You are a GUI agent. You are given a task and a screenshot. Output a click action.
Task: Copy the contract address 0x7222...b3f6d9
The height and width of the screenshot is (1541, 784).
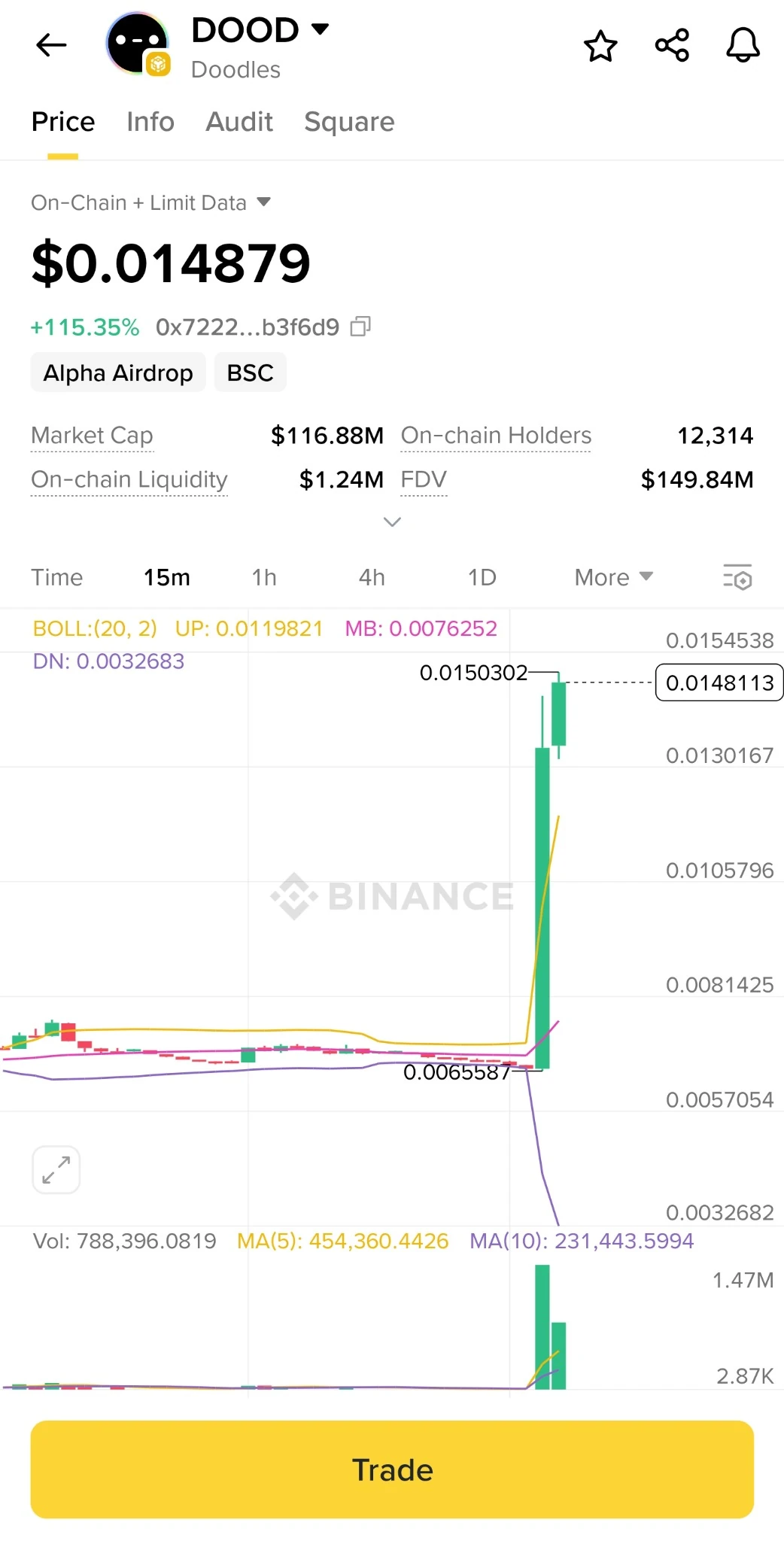point(361,327)
